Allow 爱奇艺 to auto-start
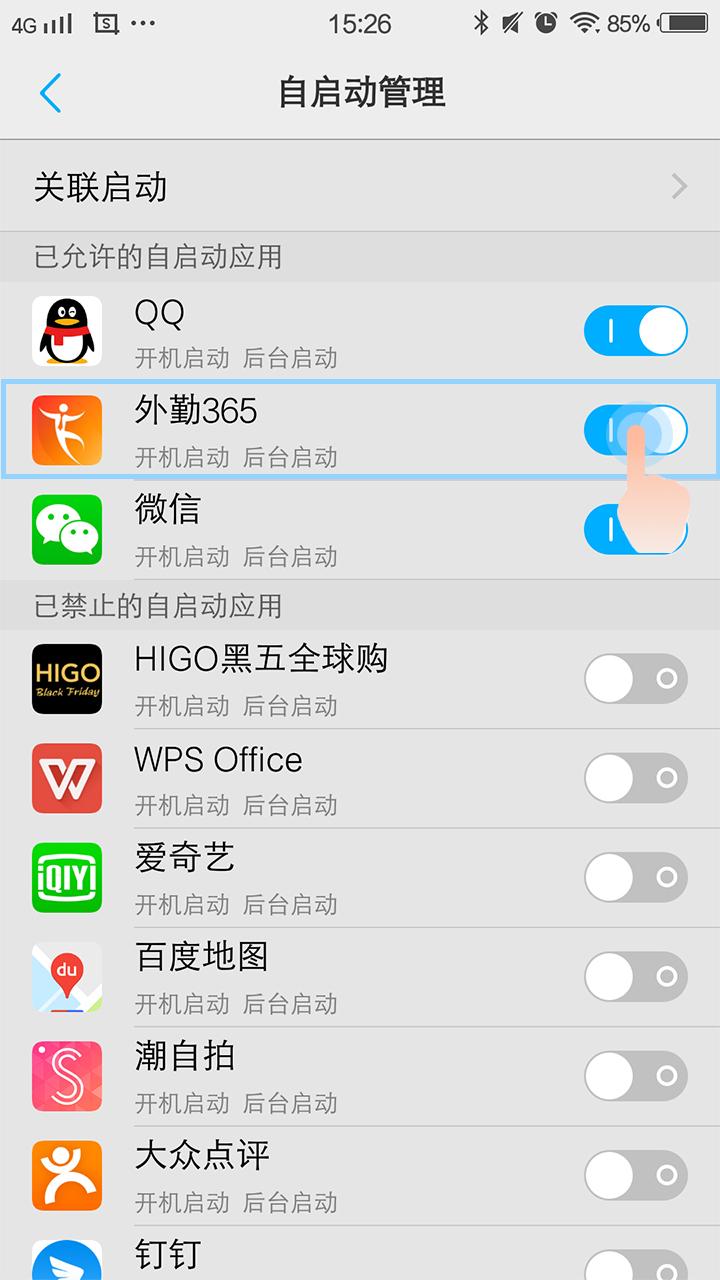The image size is (720, 1280). [635, 877]
